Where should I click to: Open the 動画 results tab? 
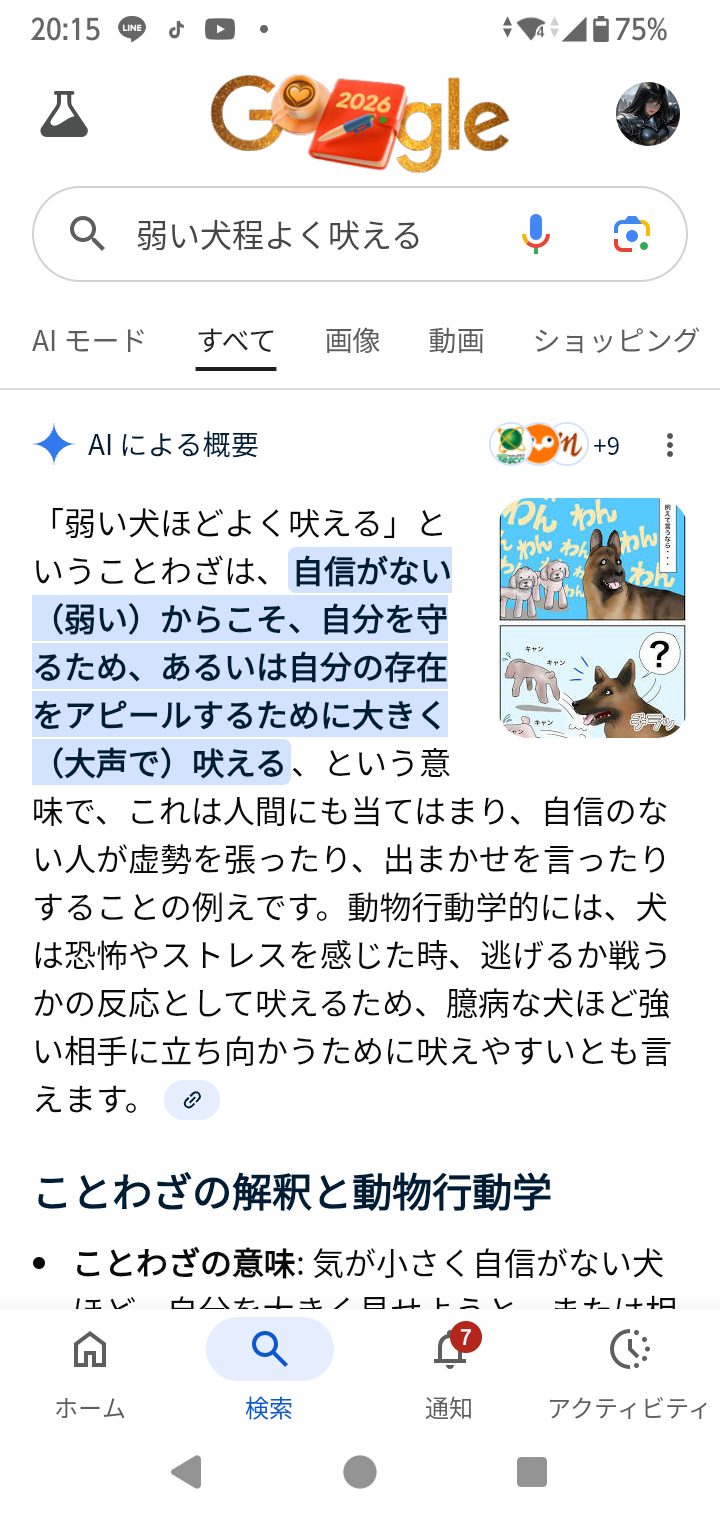click(456, 341)
